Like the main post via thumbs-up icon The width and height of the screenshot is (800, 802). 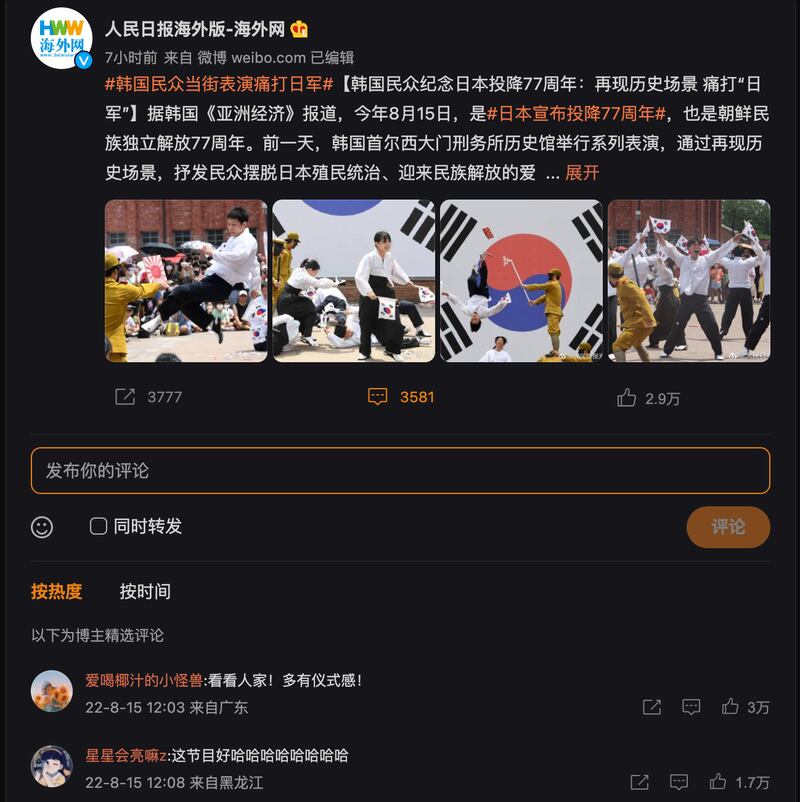[628, 396]
